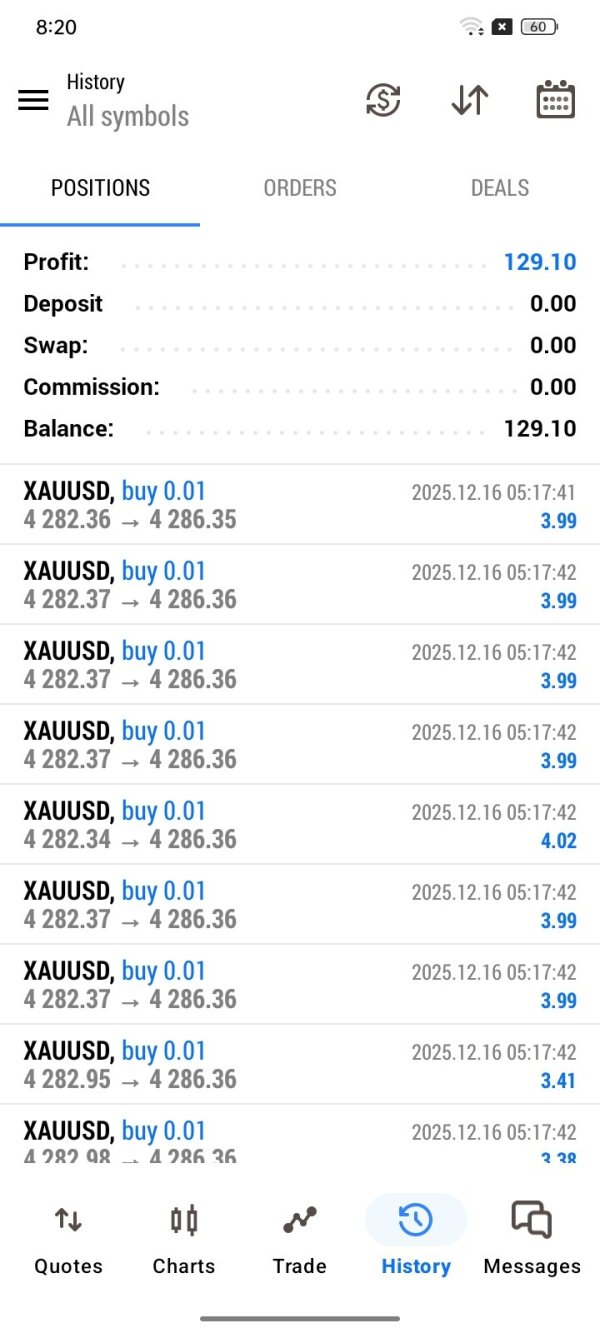The width and height of the screenshot is (600, 1333).
Task: Expand XAUUSD position closed at 05:17:41
Action: pos(300,505)
